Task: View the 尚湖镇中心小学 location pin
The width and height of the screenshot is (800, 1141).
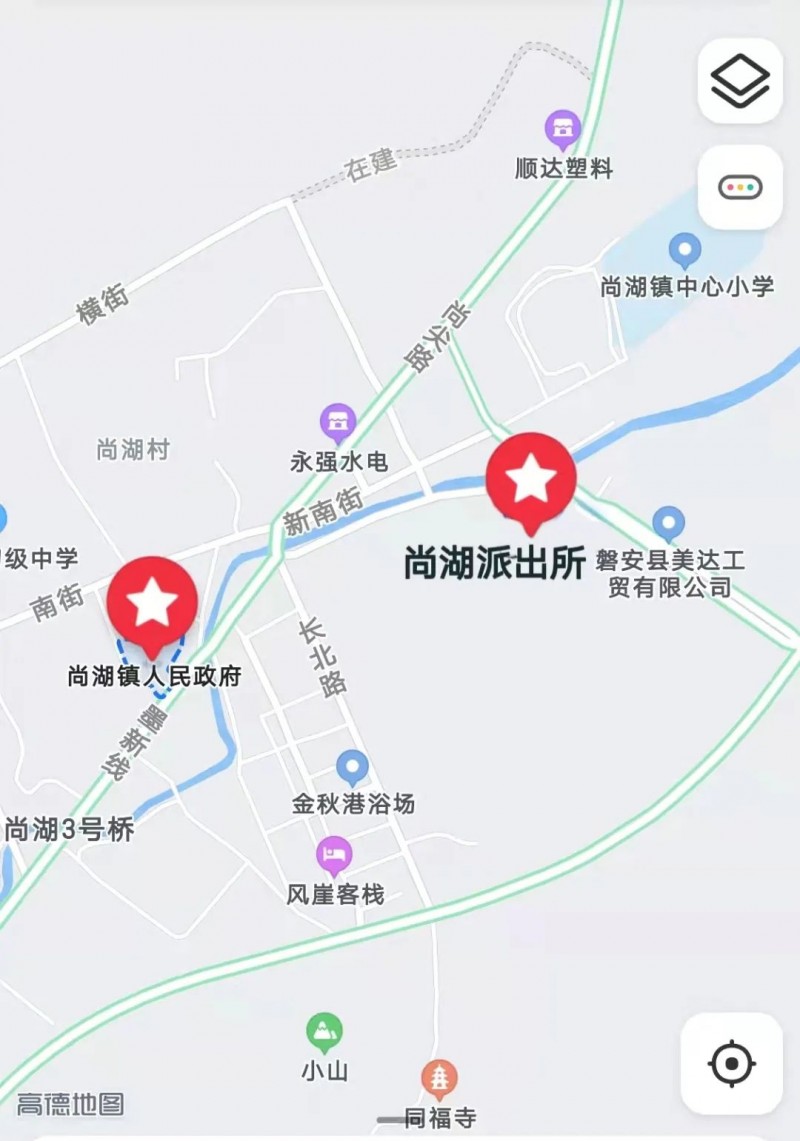Action: tap(685, 249)
